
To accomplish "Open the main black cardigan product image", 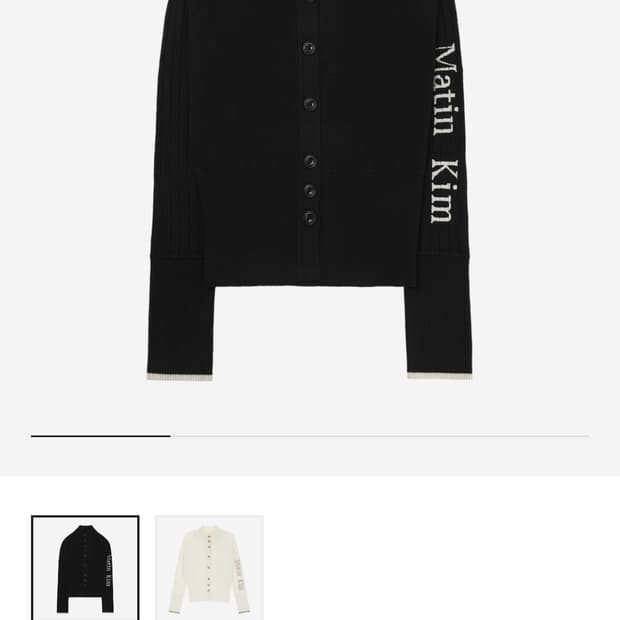I will pyautogui.click(x=309, y=190).
